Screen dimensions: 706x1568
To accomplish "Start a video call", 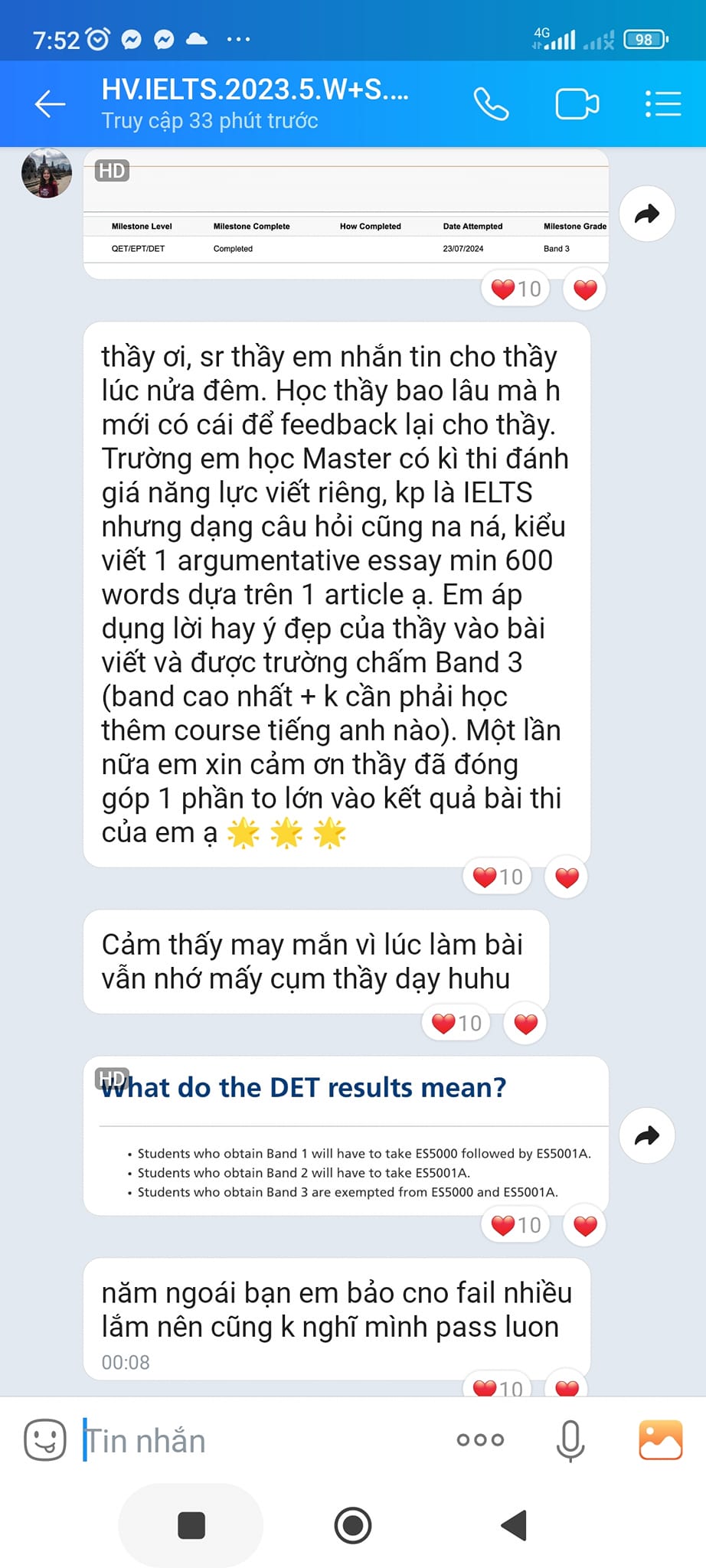I will click(577, 104).
